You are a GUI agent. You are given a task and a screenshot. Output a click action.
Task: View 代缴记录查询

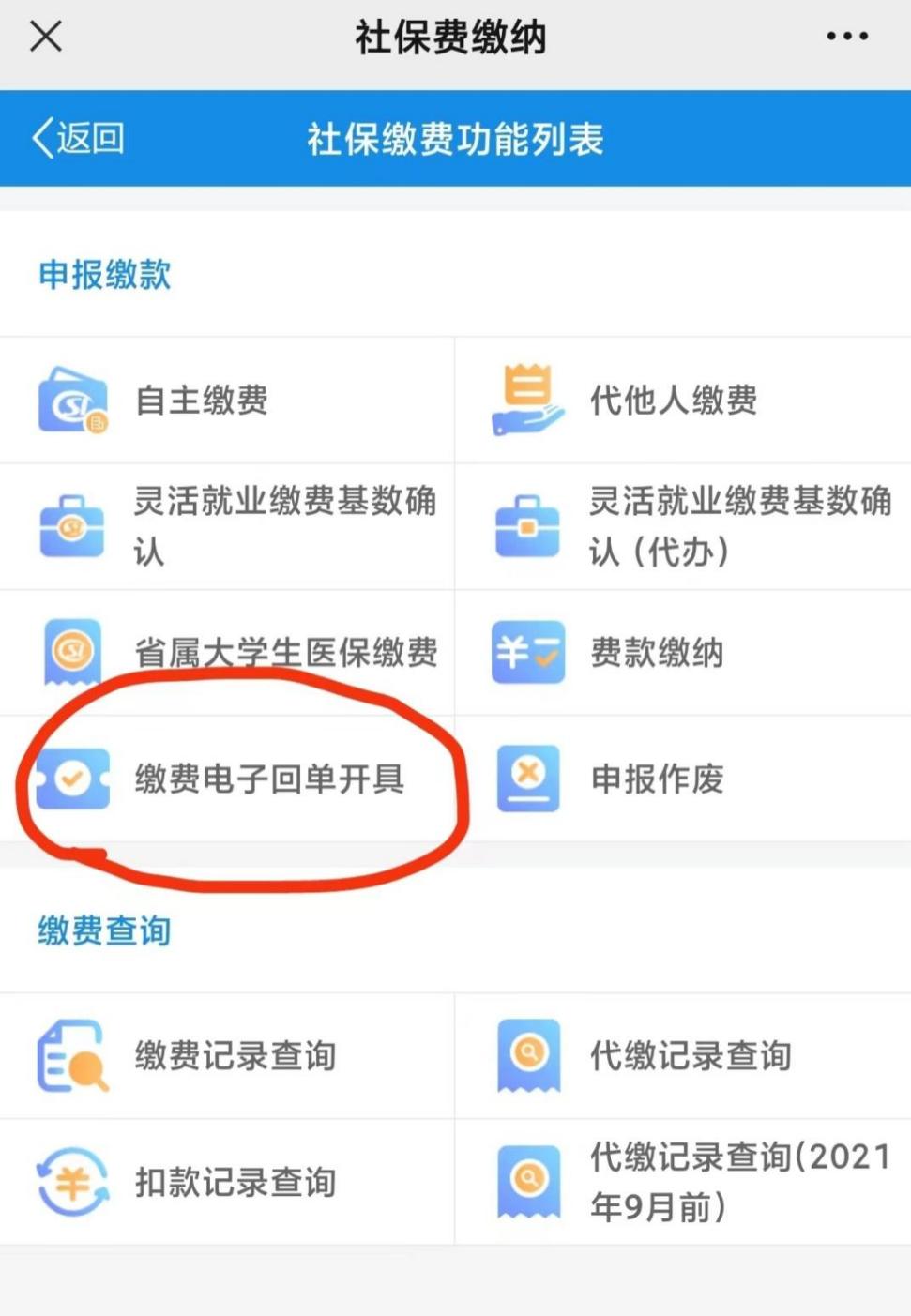(x=682, y=1056)
